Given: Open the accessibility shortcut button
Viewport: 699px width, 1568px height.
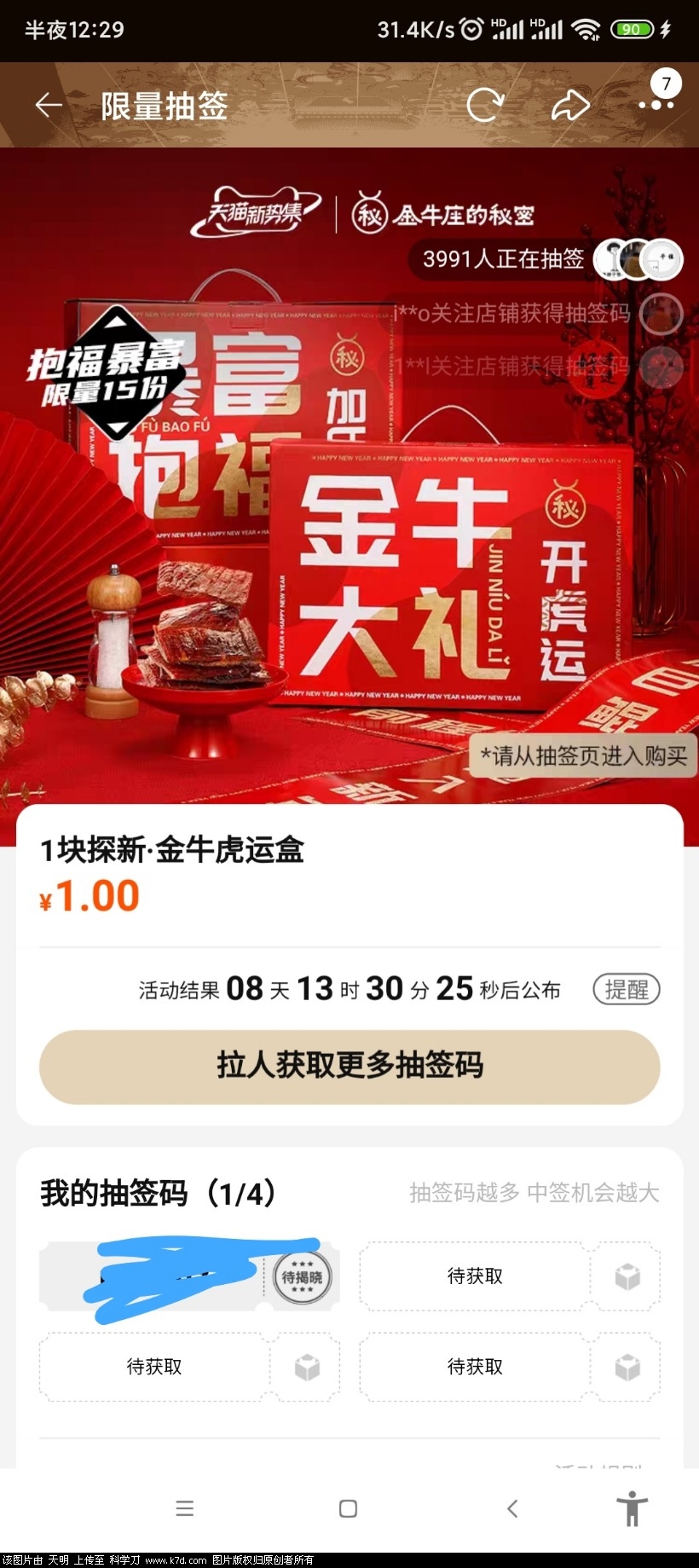Looking at the screenshot, I should point(632,1508).
